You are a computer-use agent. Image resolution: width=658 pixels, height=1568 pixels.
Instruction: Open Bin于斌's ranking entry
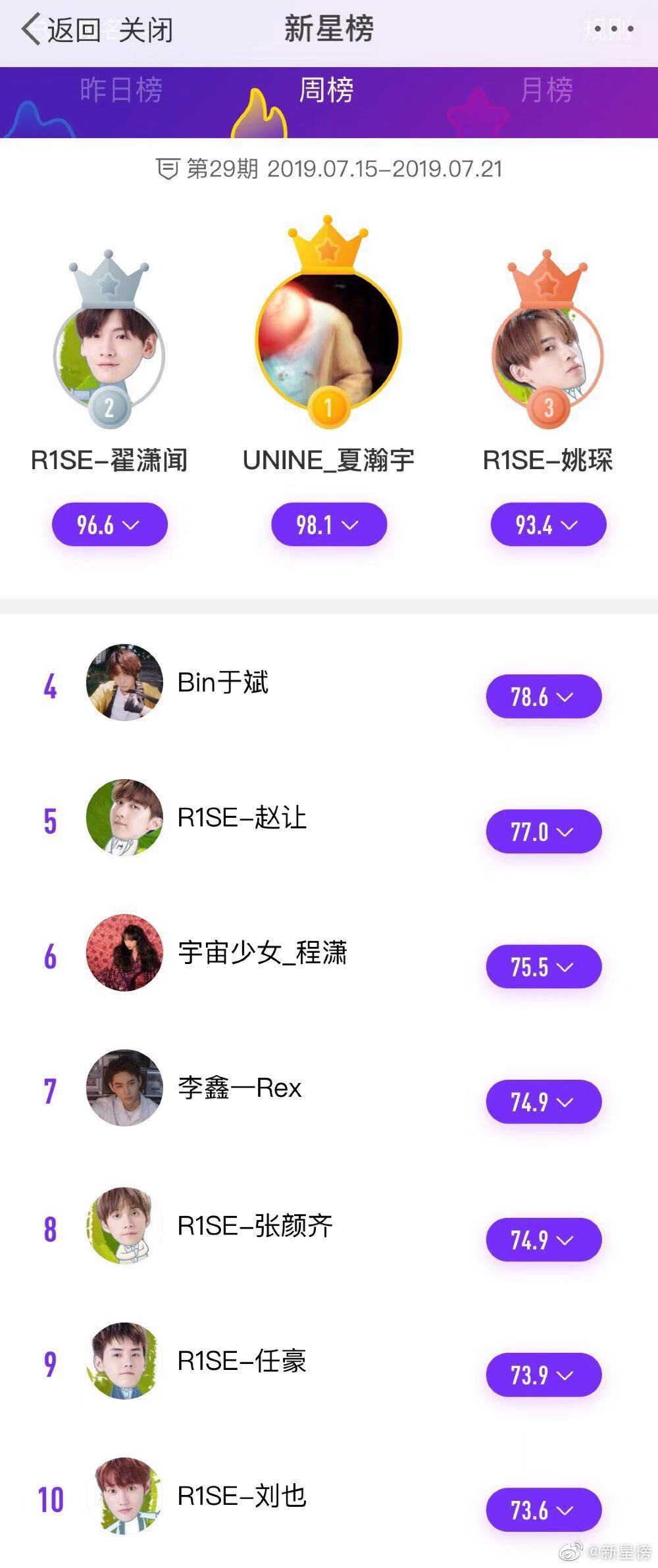tap(222, 682)
